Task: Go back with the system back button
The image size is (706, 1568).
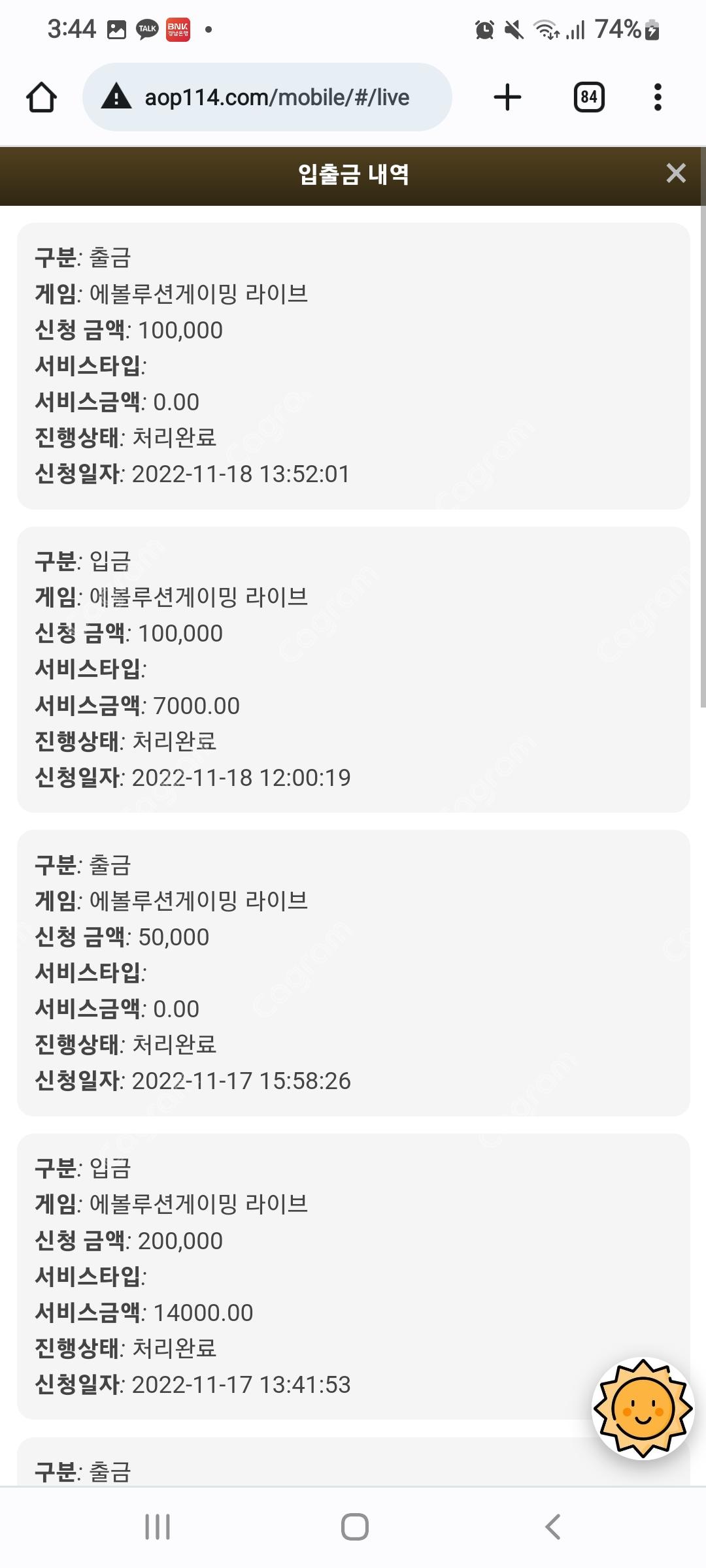Action: [x=552, y=1527]
